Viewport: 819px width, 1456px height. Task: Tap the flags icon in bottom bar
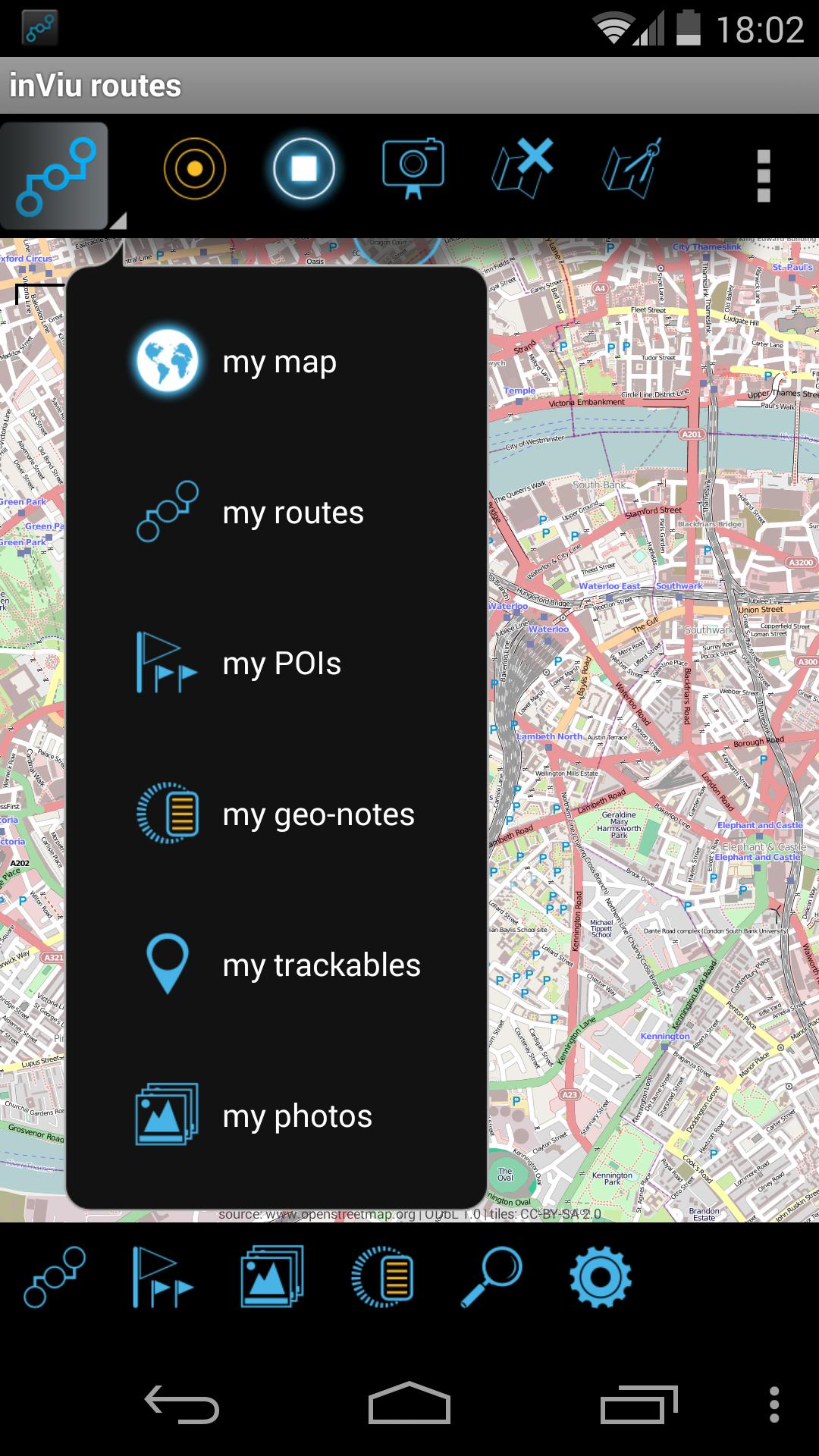163,1277
